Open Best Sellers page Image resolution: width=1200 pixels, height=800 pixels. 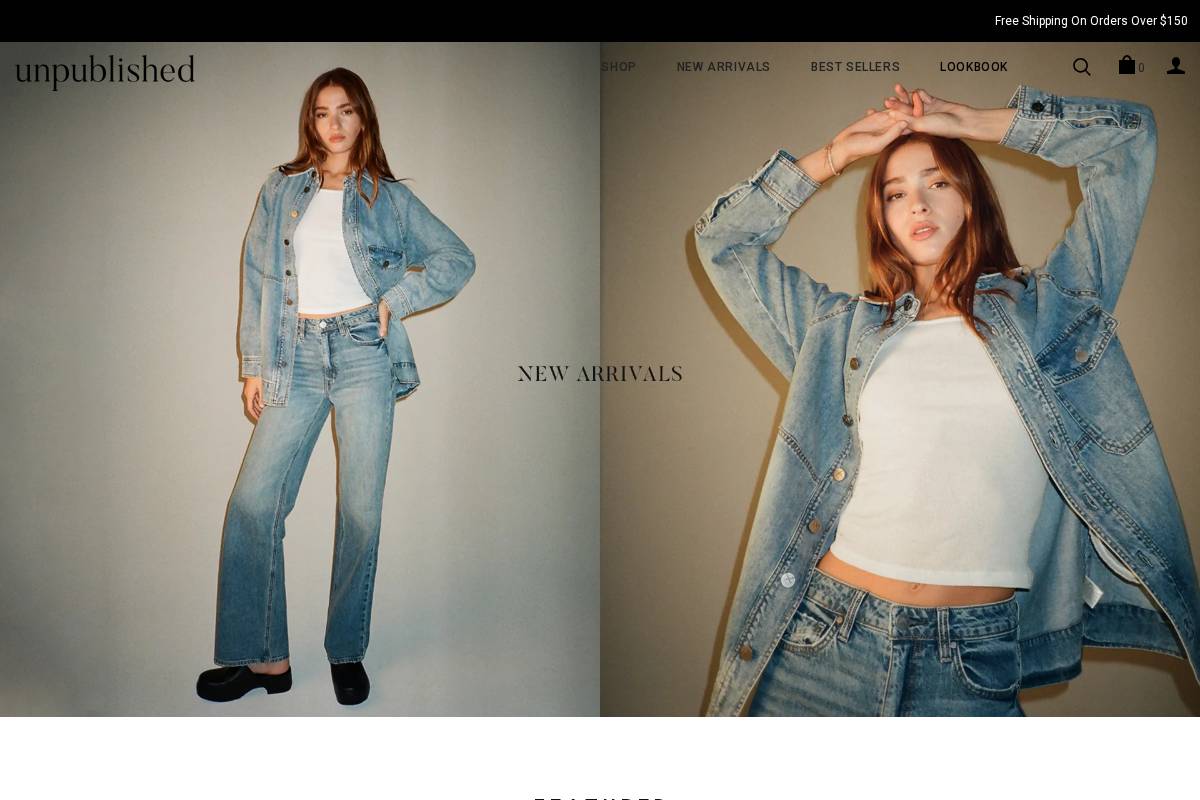(855, 67)
